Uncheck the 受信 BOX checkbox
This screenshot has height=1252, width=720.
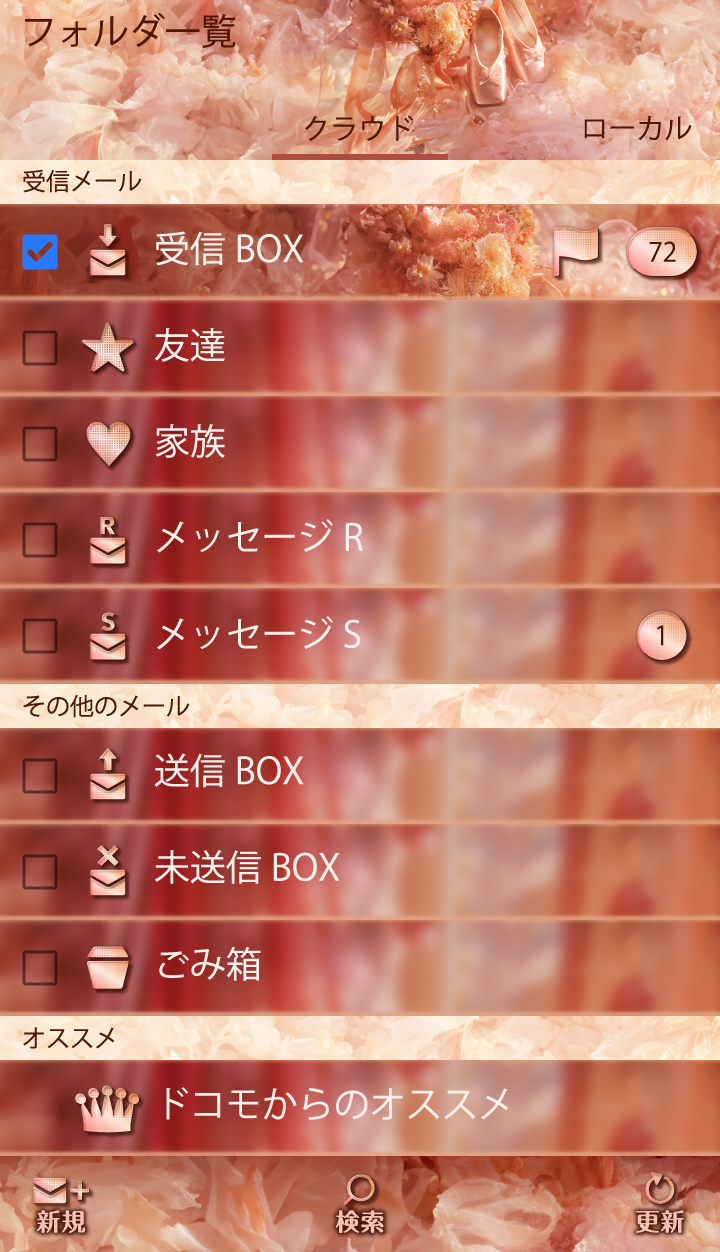tap(40, 252)
